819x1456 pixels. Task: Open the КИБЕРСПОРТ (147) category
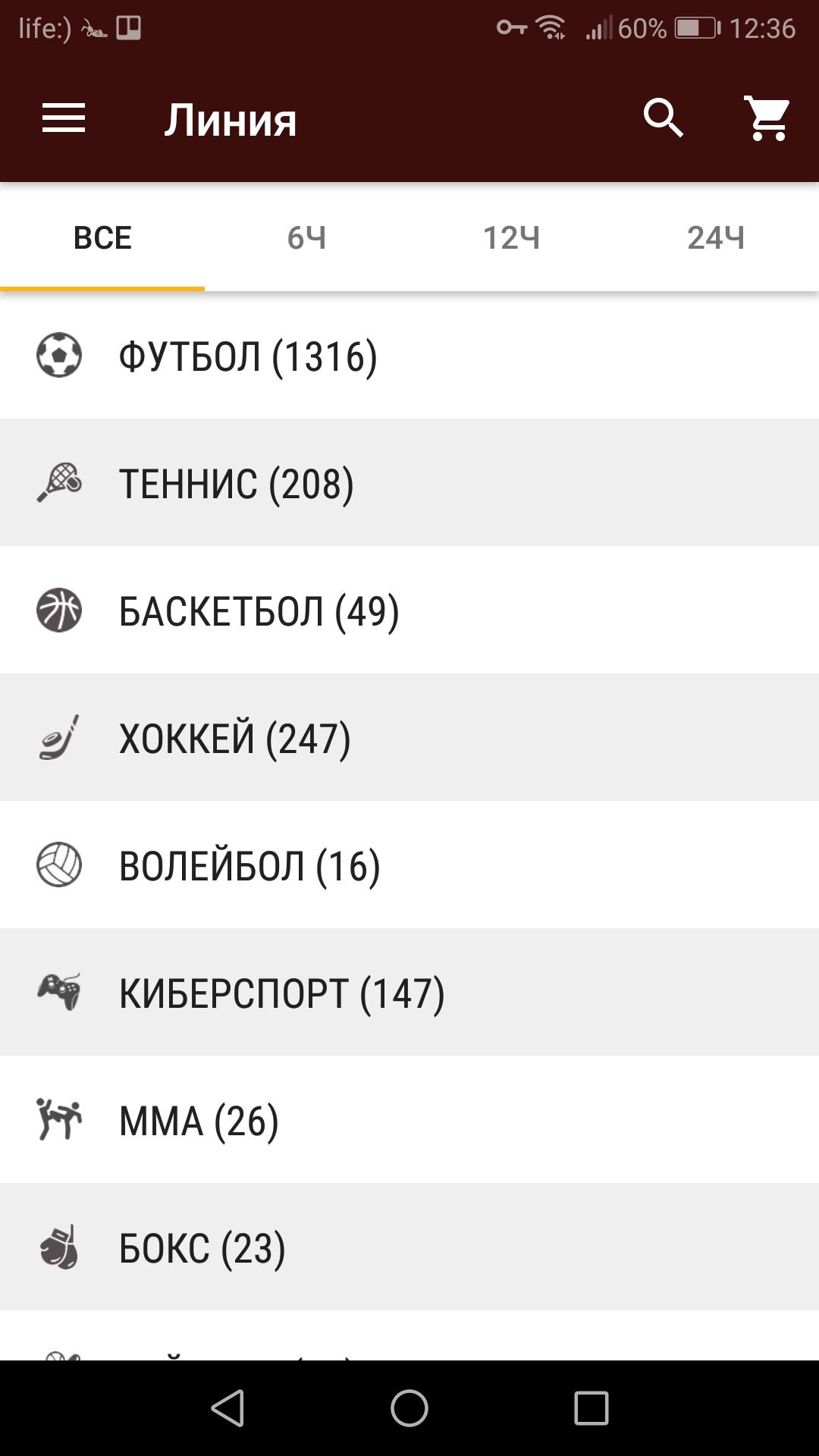coord(409,992)
